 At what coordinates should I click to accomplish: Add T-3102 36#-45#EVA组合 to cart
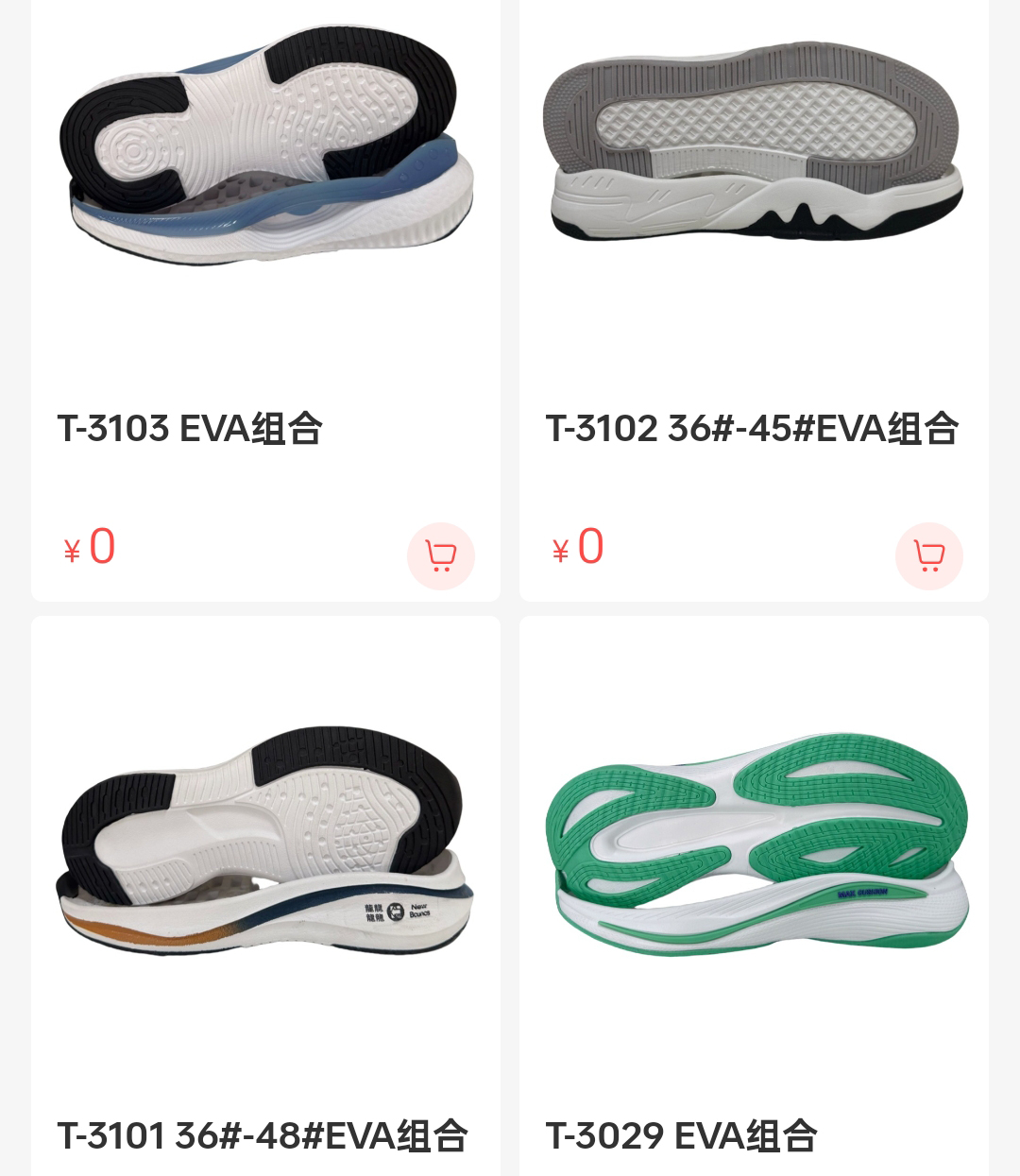(x=928, y=555)
